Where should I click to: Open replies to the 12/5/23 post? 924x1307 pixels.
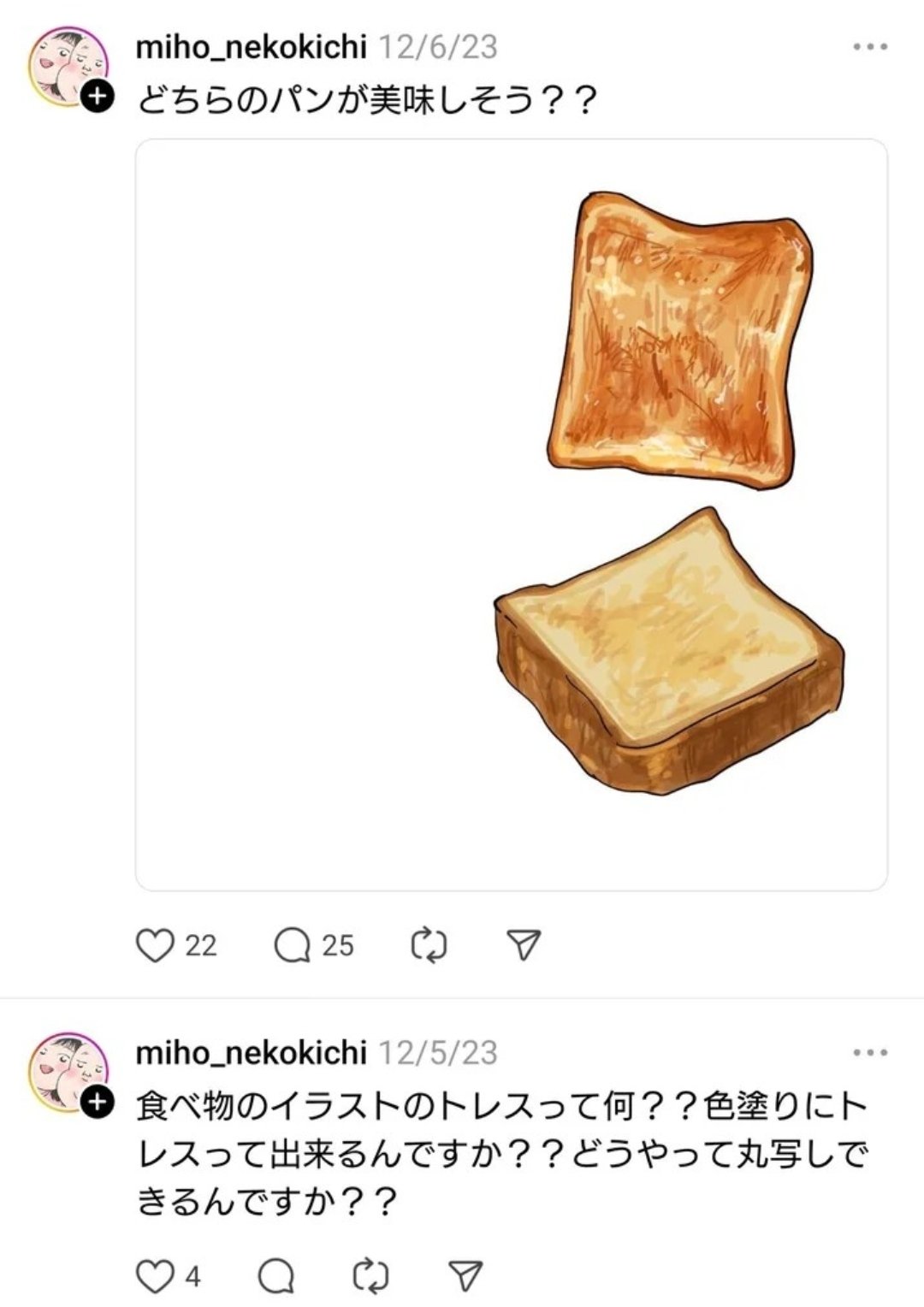(275, 1274)
